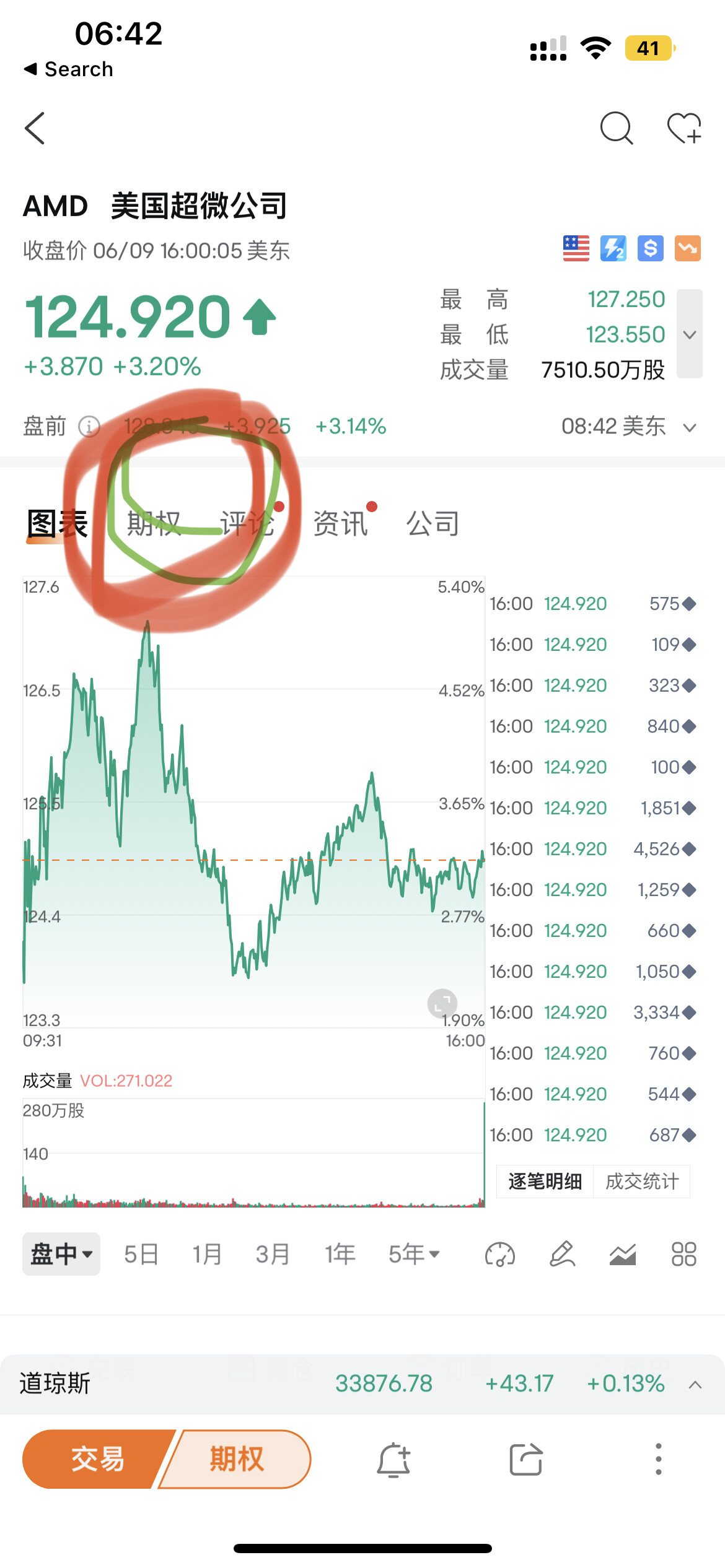Add AMD to watchlist with heart icon
Image resolution: width=725 pixels, height=1568 pixels.
684,128
